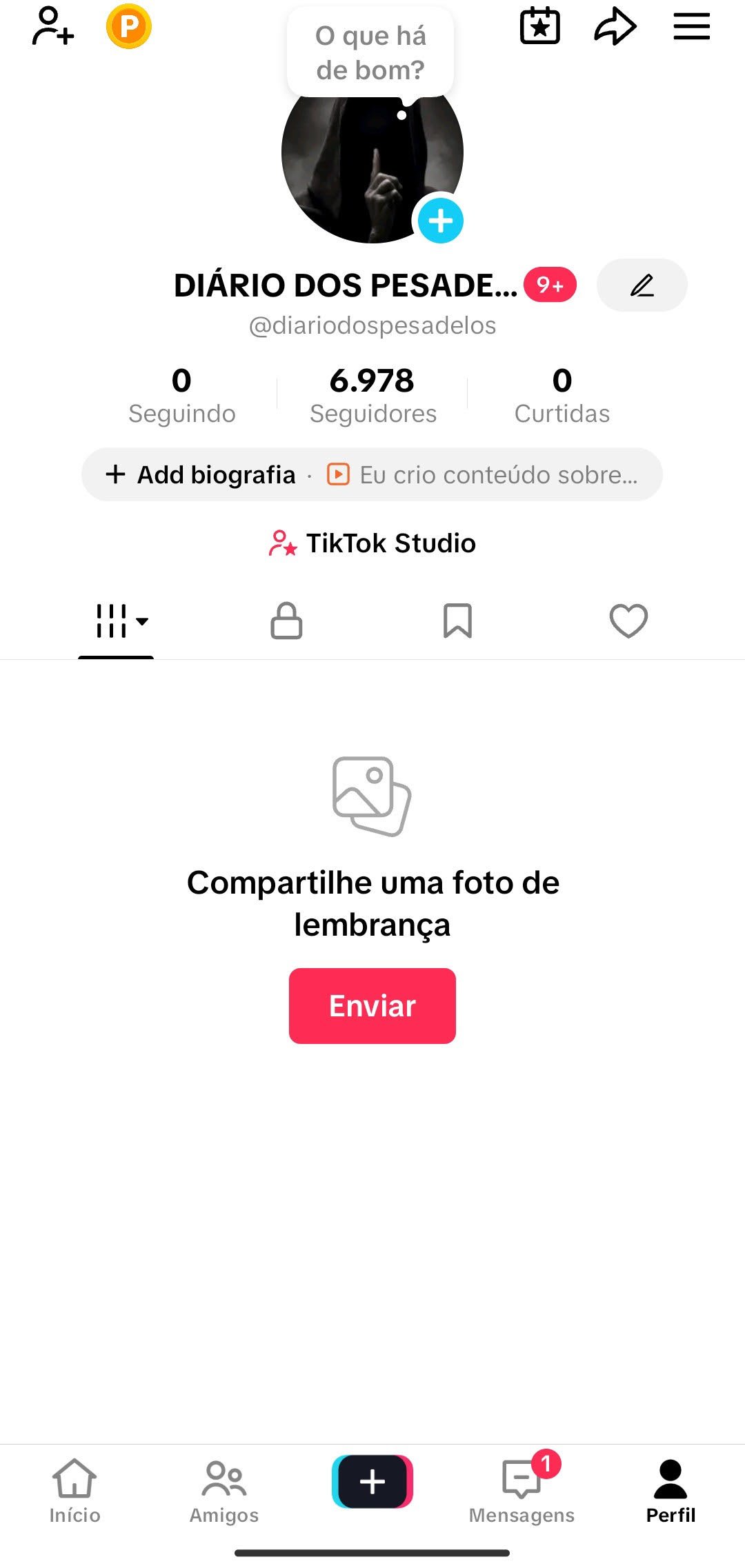
Task: Create a new post with plus button
Action: 372,1481
